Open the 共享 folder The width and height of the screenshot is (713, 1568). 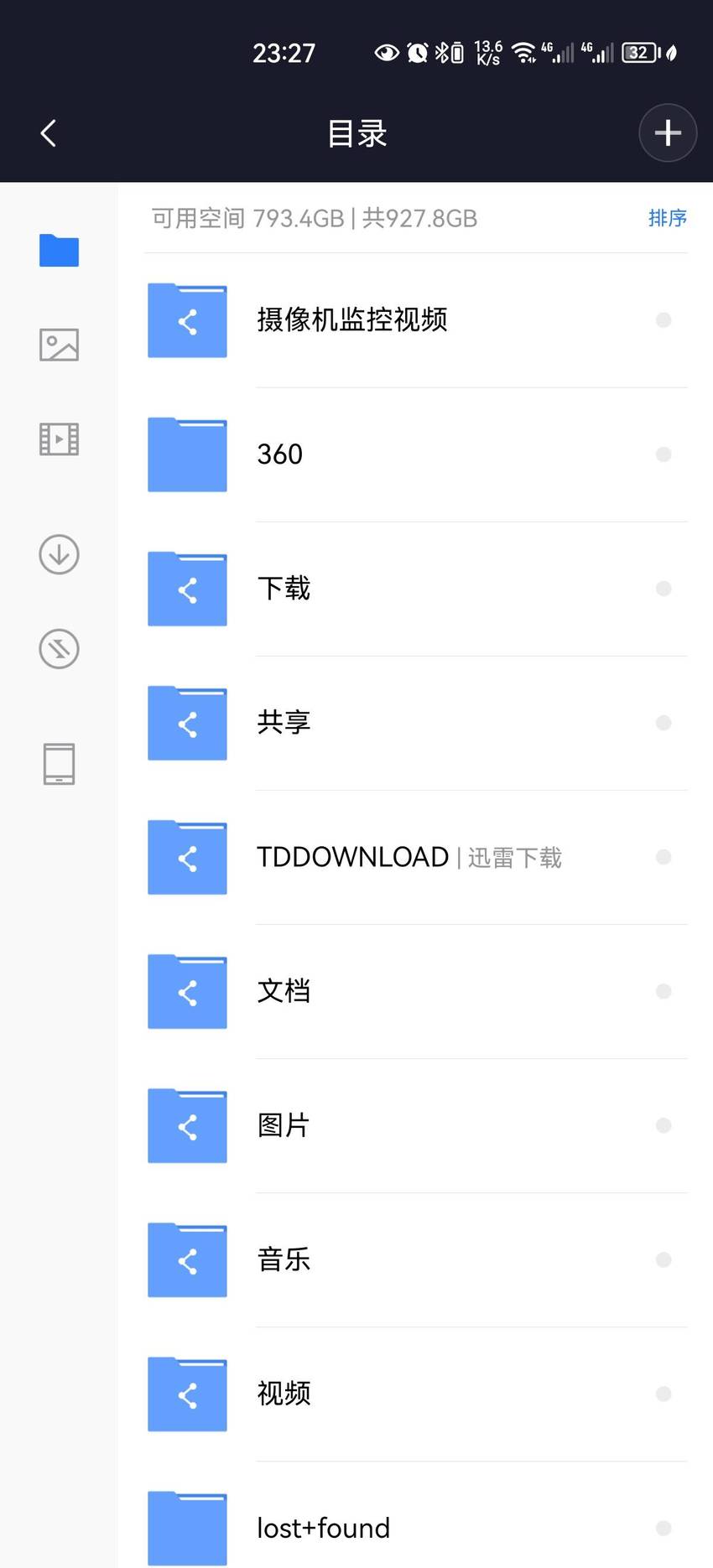[x=416, y=723]
